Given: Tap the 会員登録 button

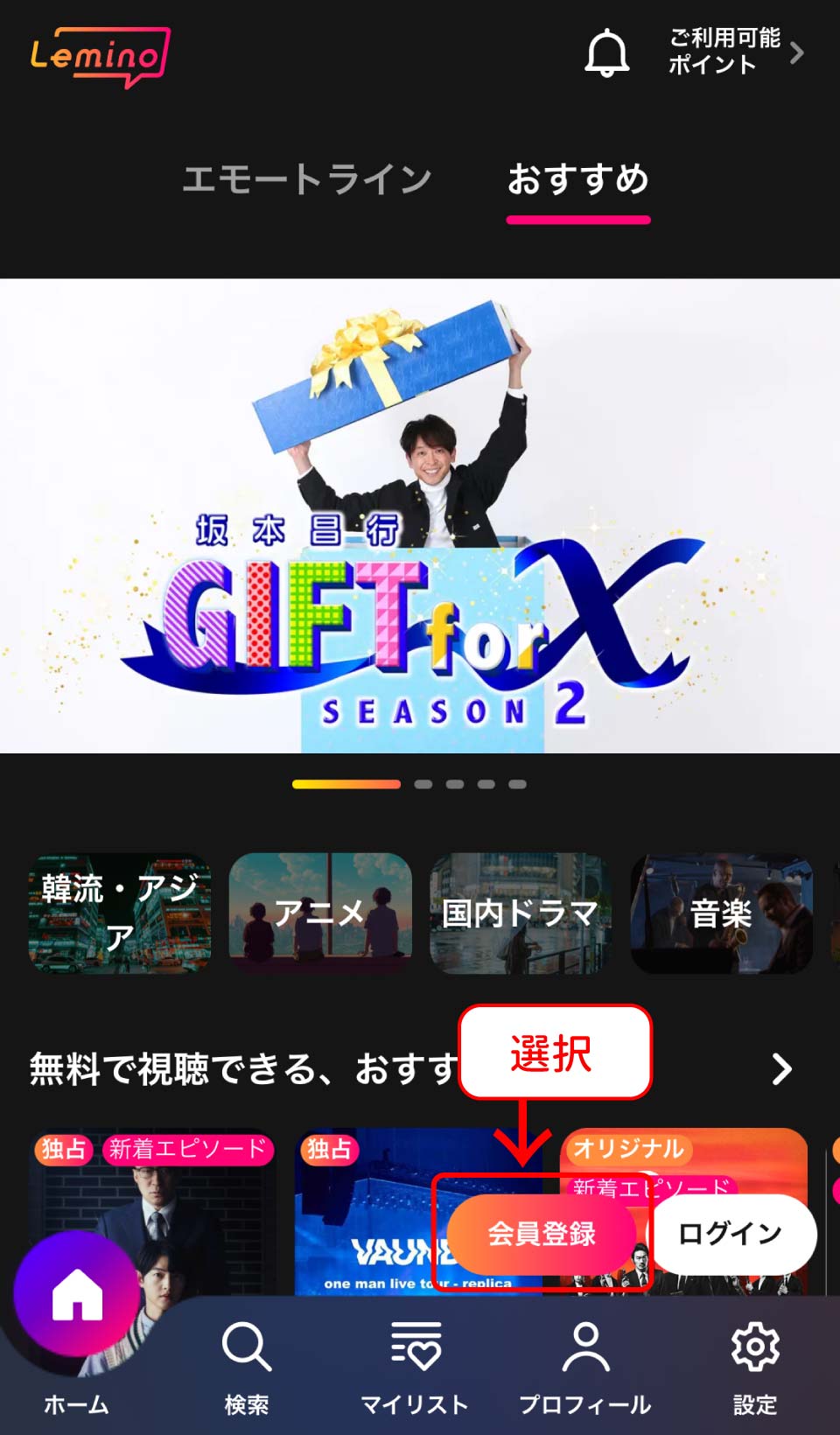Looking at the screenshot, I should pyautogui.click(x=542, y=1234).
